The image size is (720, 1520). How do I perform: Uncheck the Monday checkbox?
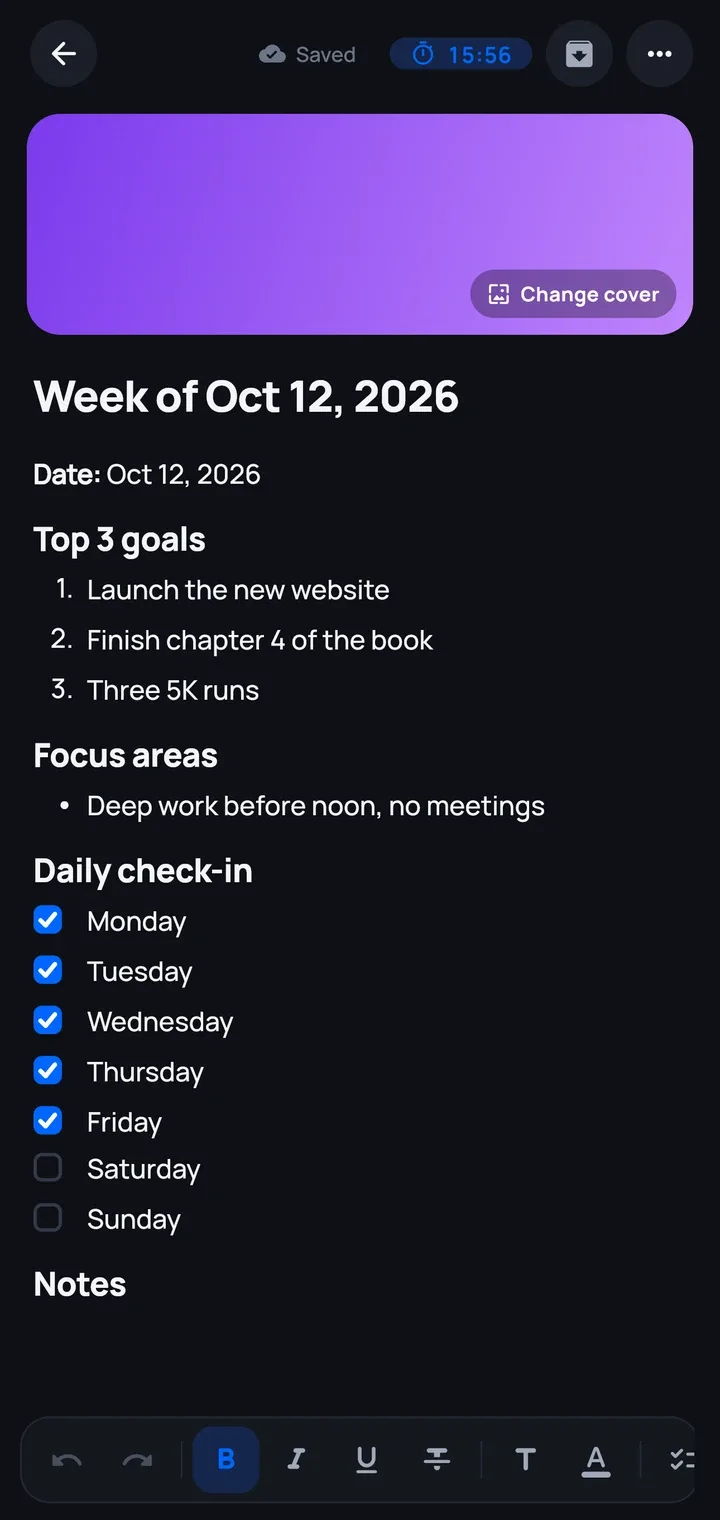click(x=48, y=920)
